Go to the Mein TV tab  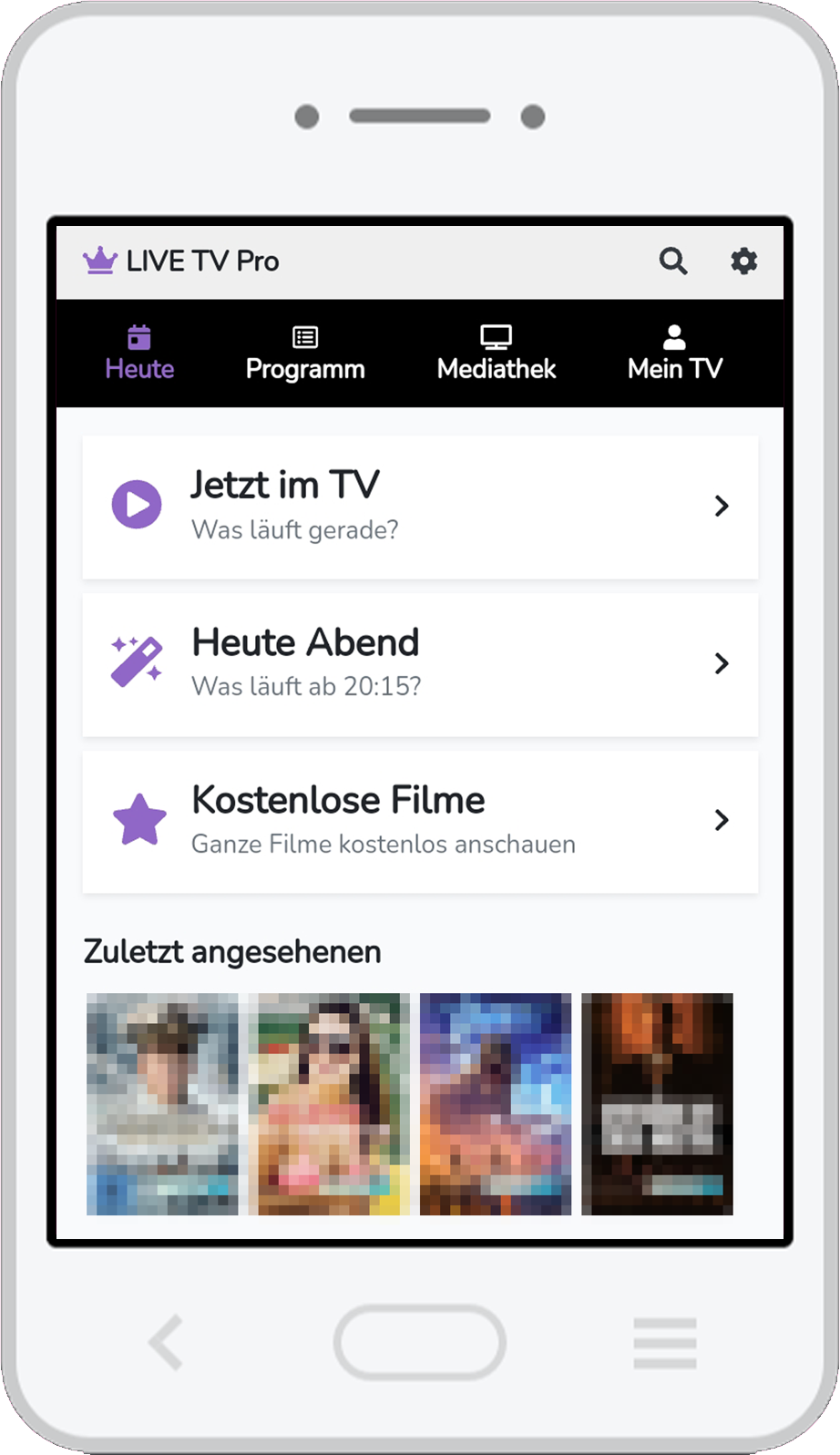tap(674, 354)
